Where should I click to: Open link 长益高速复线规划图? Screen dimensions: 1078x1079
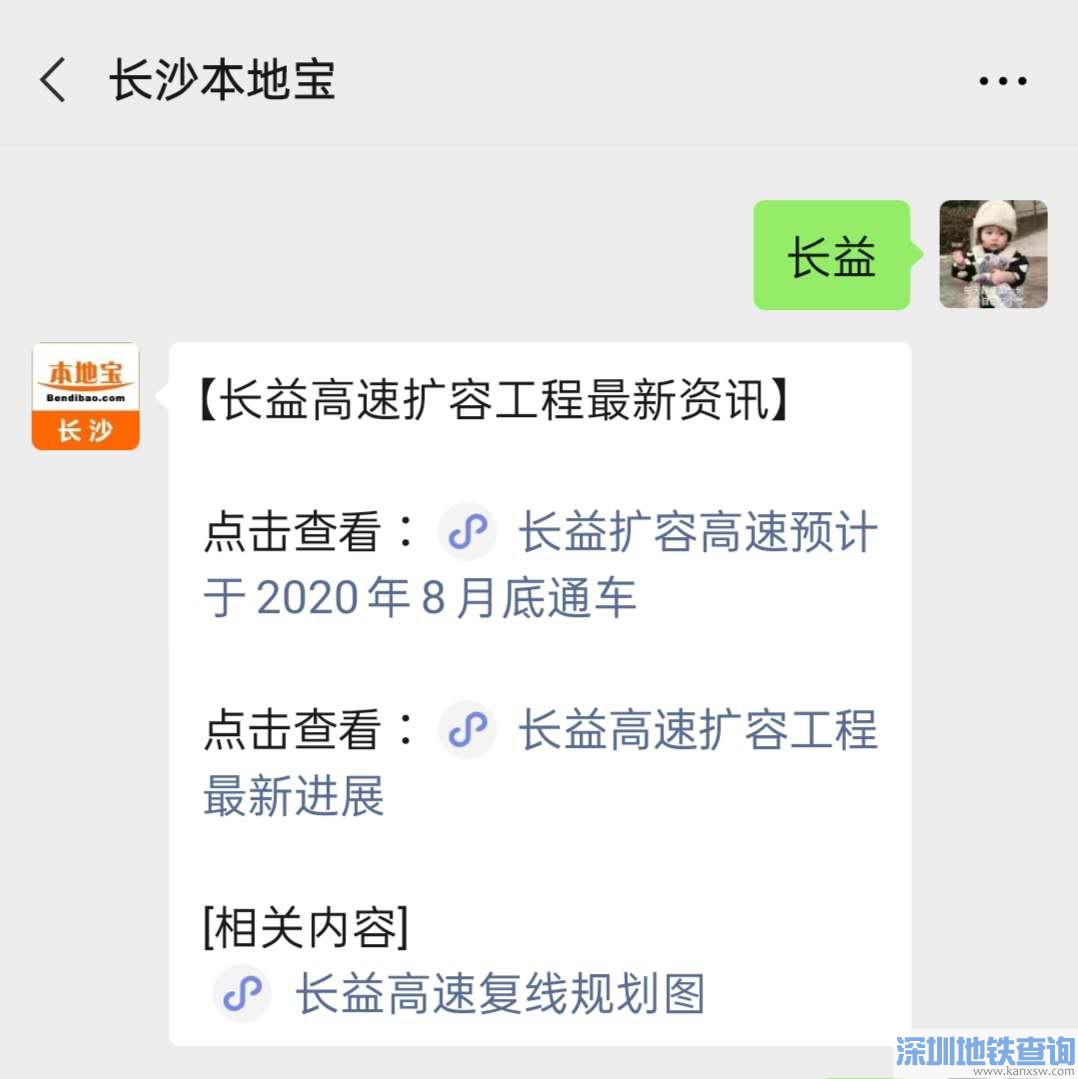[499, 994]
